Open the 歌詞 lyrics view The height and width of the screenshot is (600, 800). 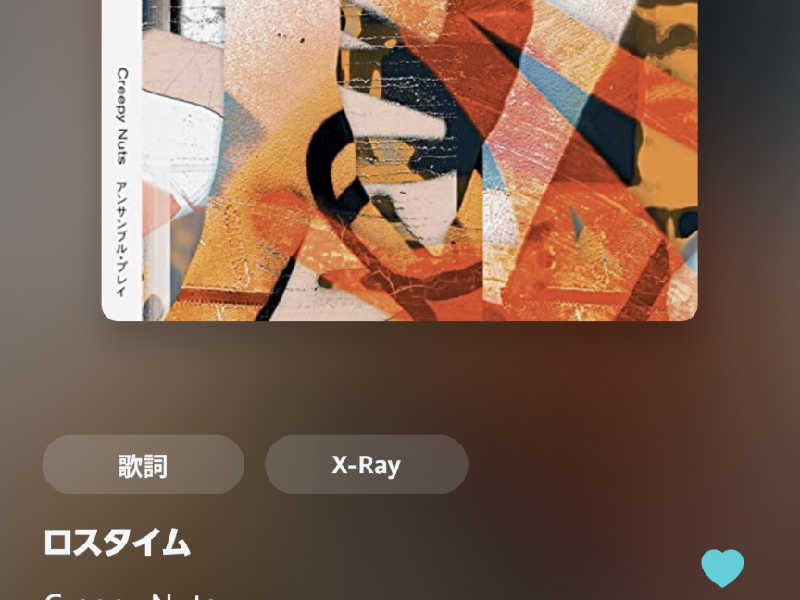(x=143, y=465)
